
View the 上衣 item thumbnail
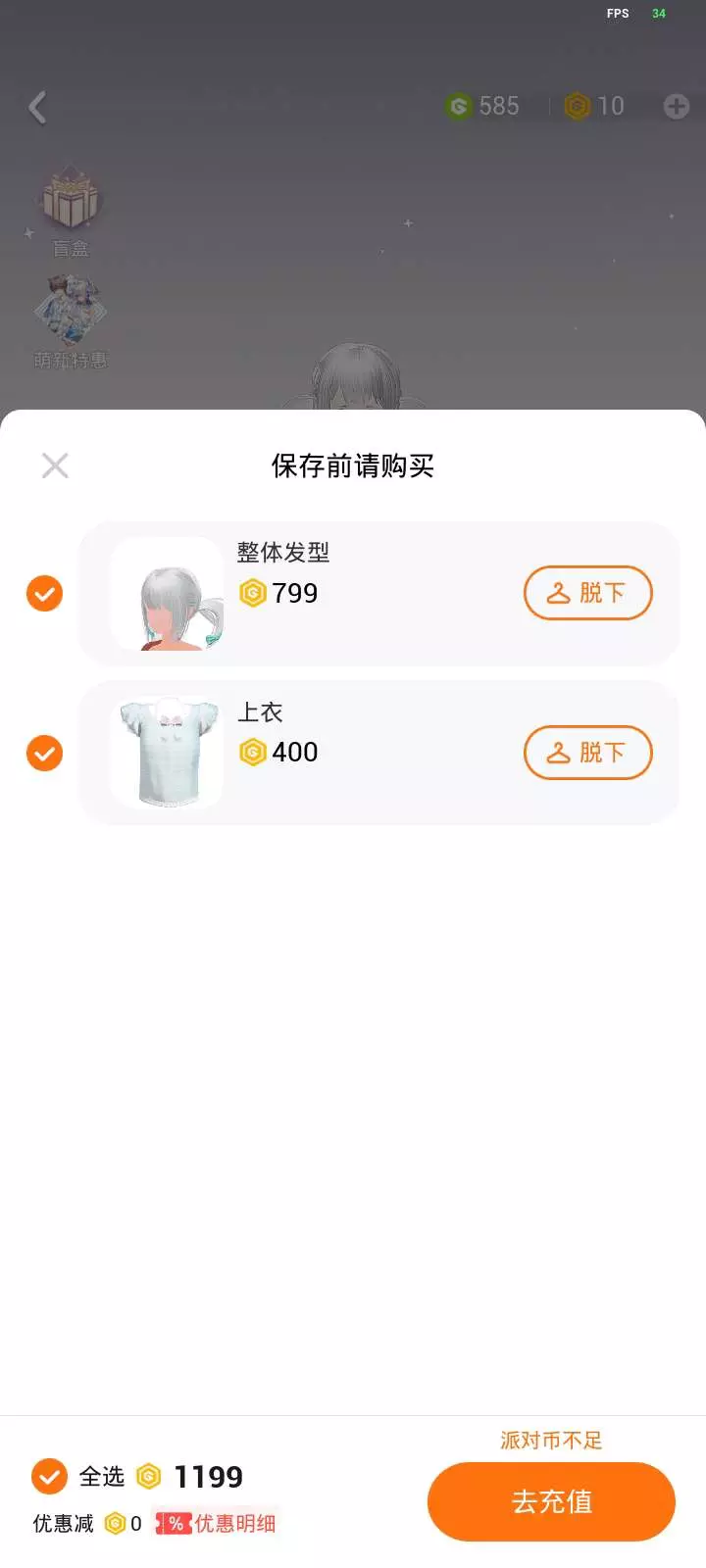168,753
